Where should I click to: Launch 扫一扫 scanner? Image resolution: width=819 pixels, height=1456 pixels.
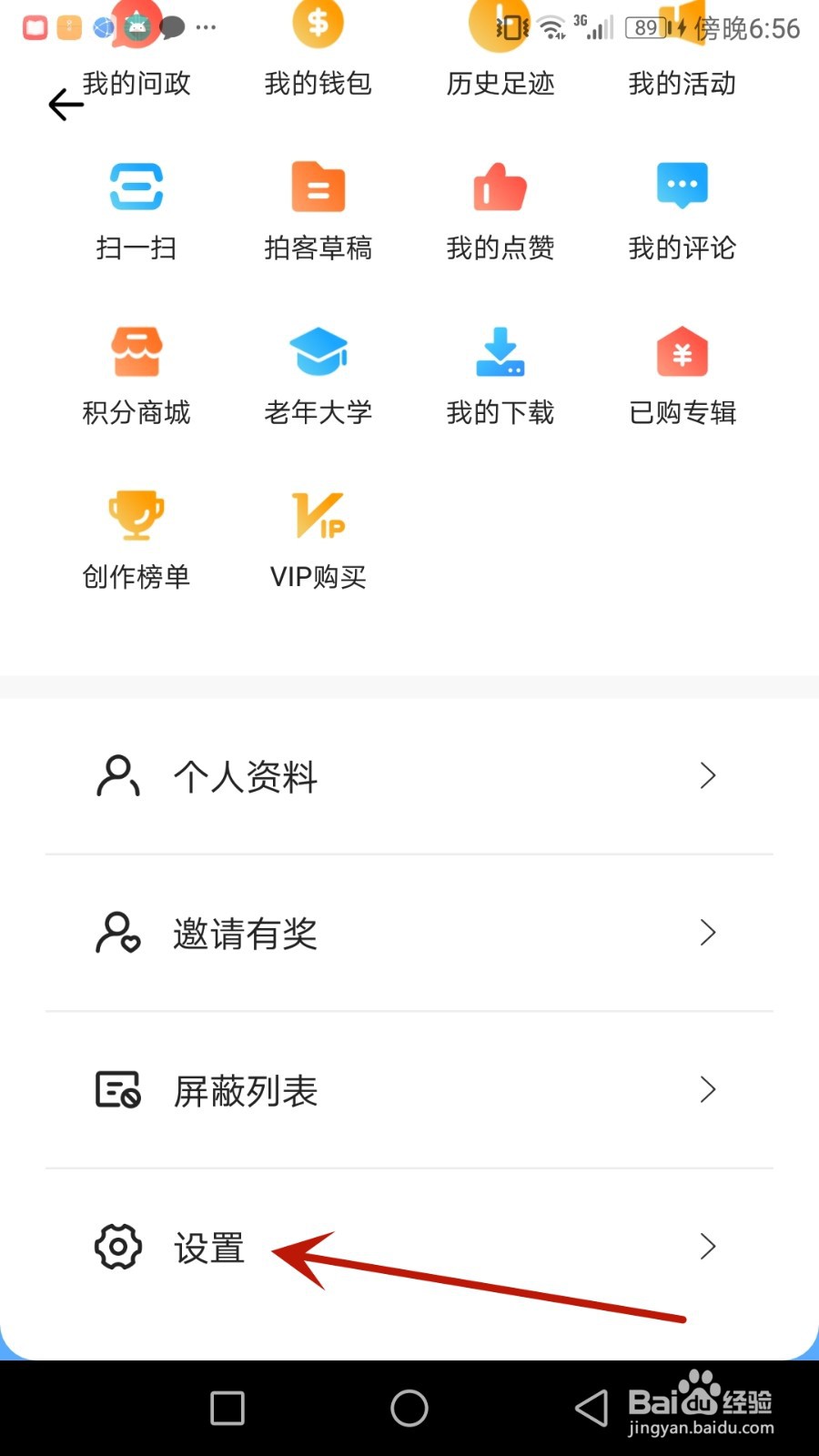point(136,209)
